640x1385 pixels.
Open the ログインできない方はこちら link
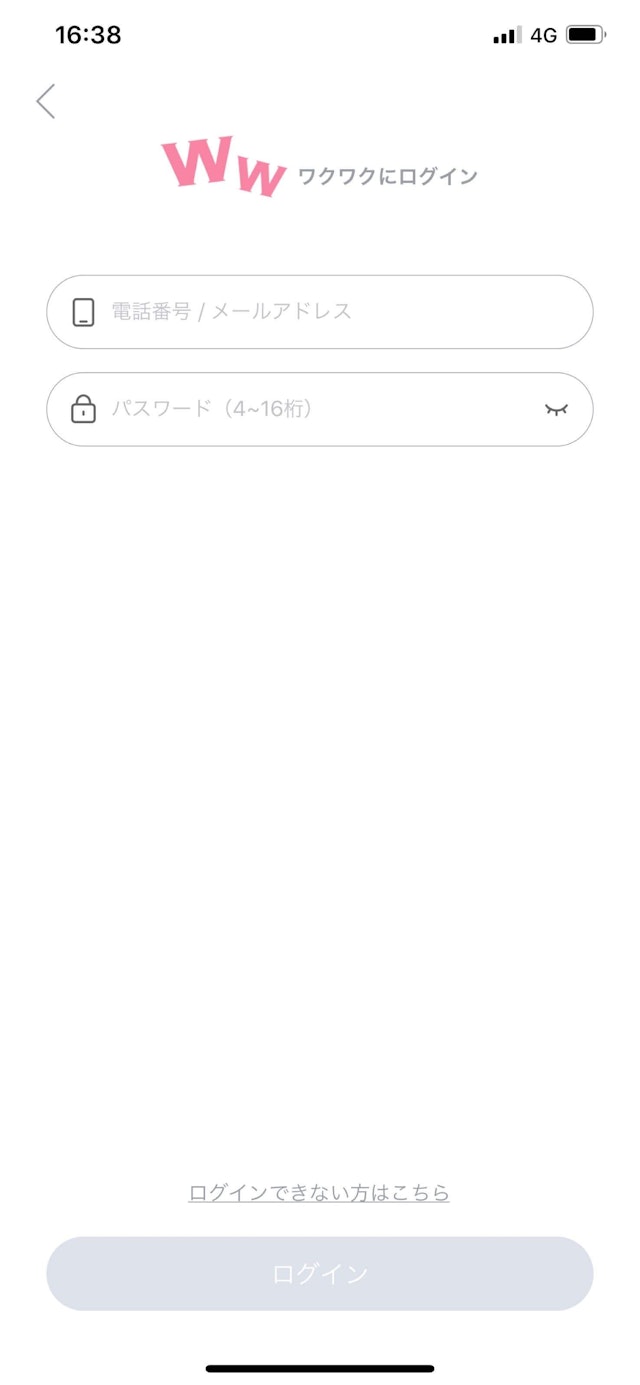point(319,1192)
